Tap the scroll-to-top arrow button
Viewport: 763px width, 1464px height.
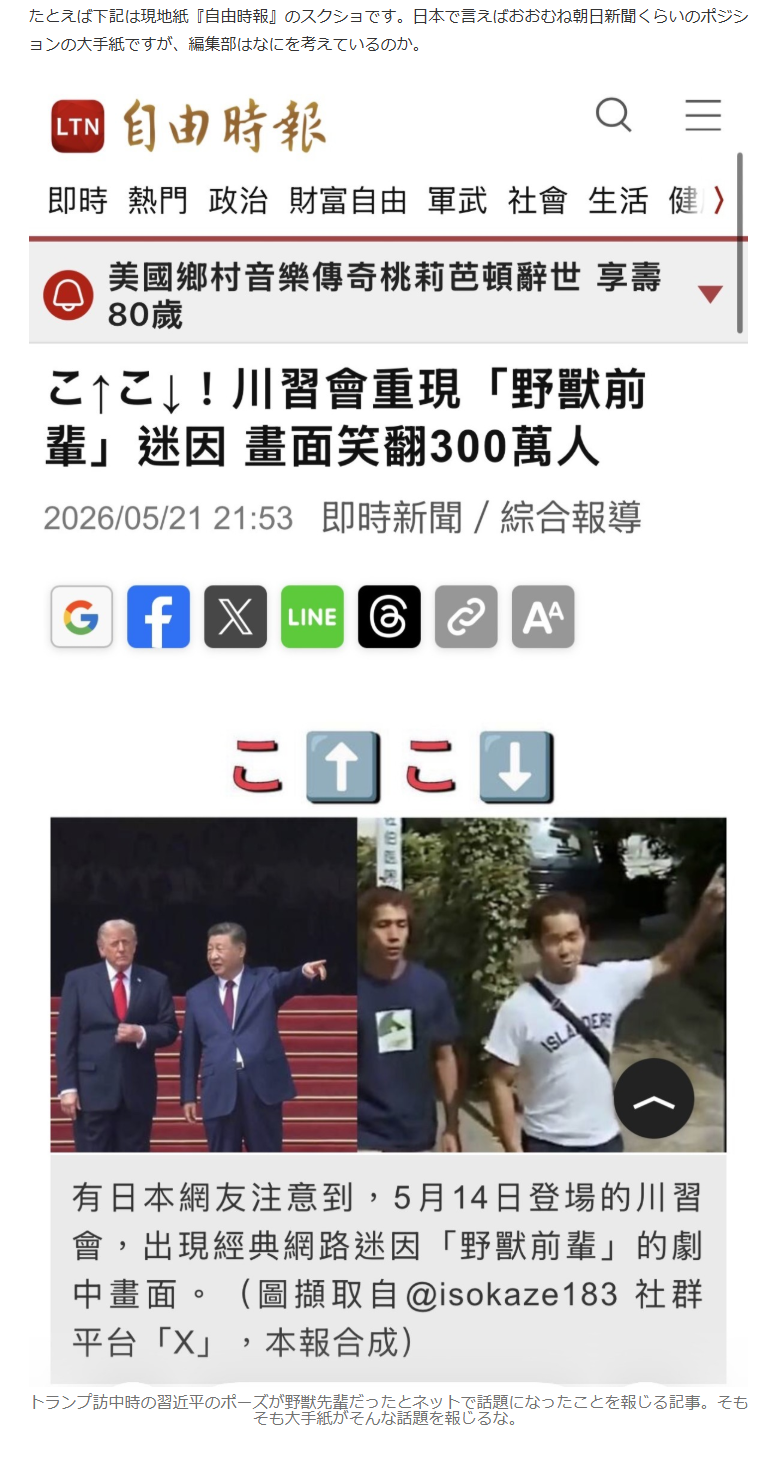654,1099
